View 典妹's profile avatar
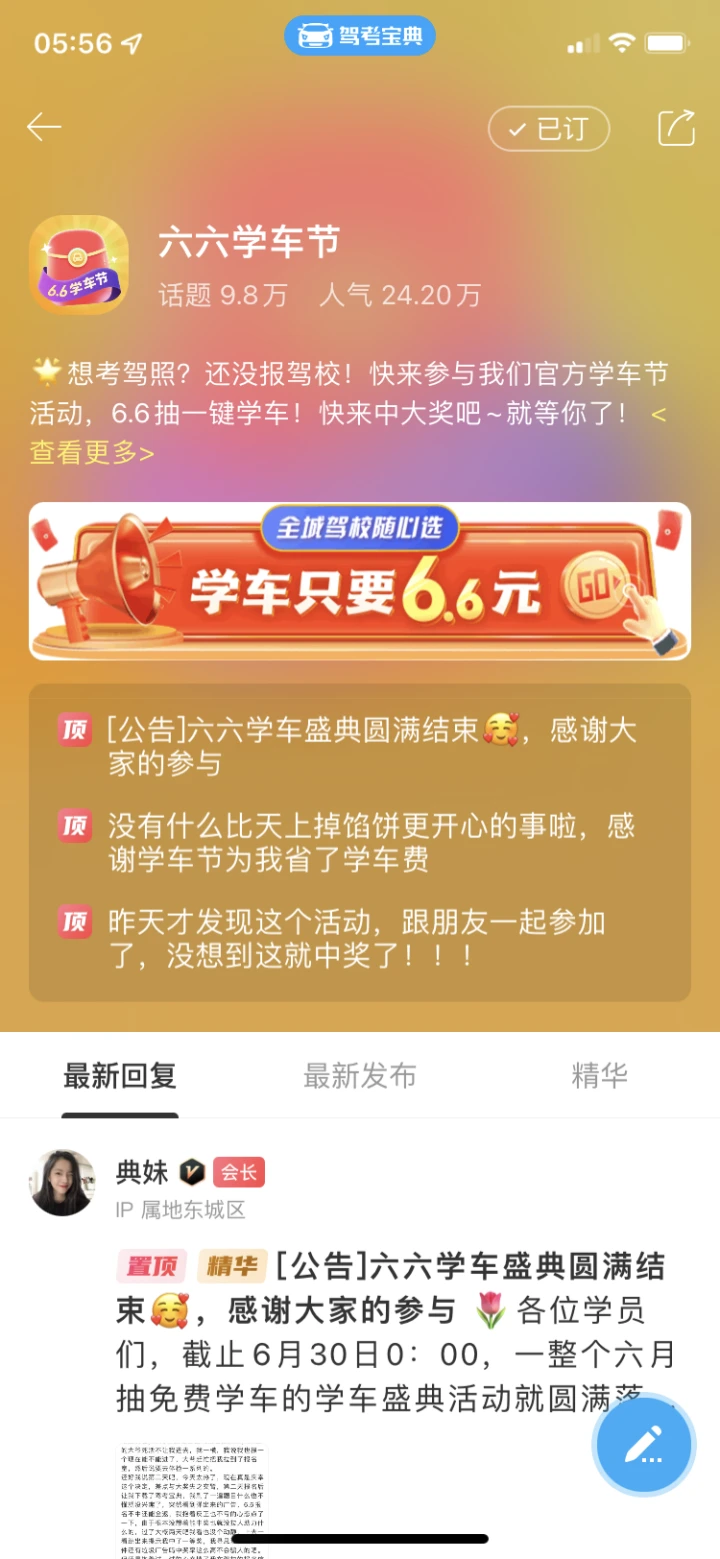 pos(62,1183)
